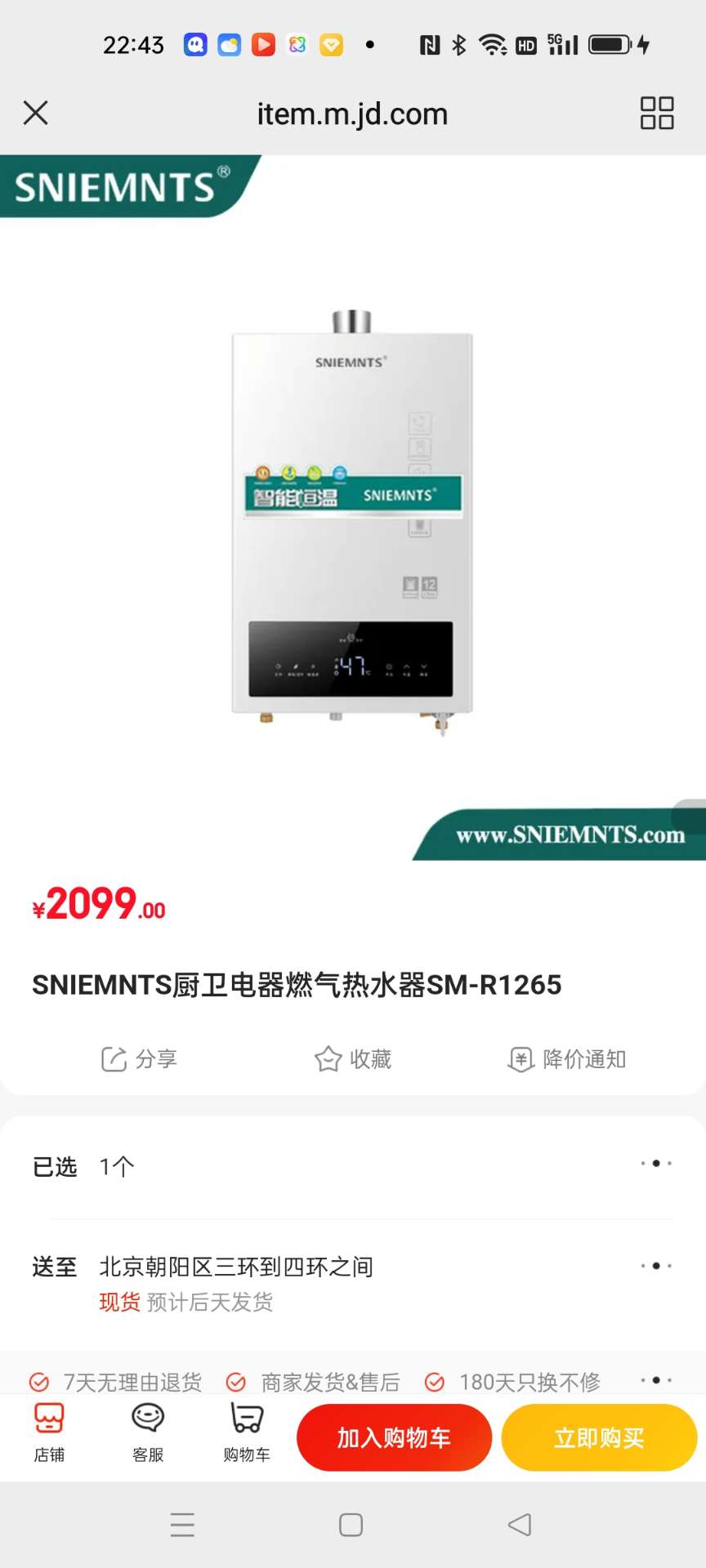Enable price drop notification (降价通知)
Screen dimensions: 706x1568
(x=567, y=1059)
